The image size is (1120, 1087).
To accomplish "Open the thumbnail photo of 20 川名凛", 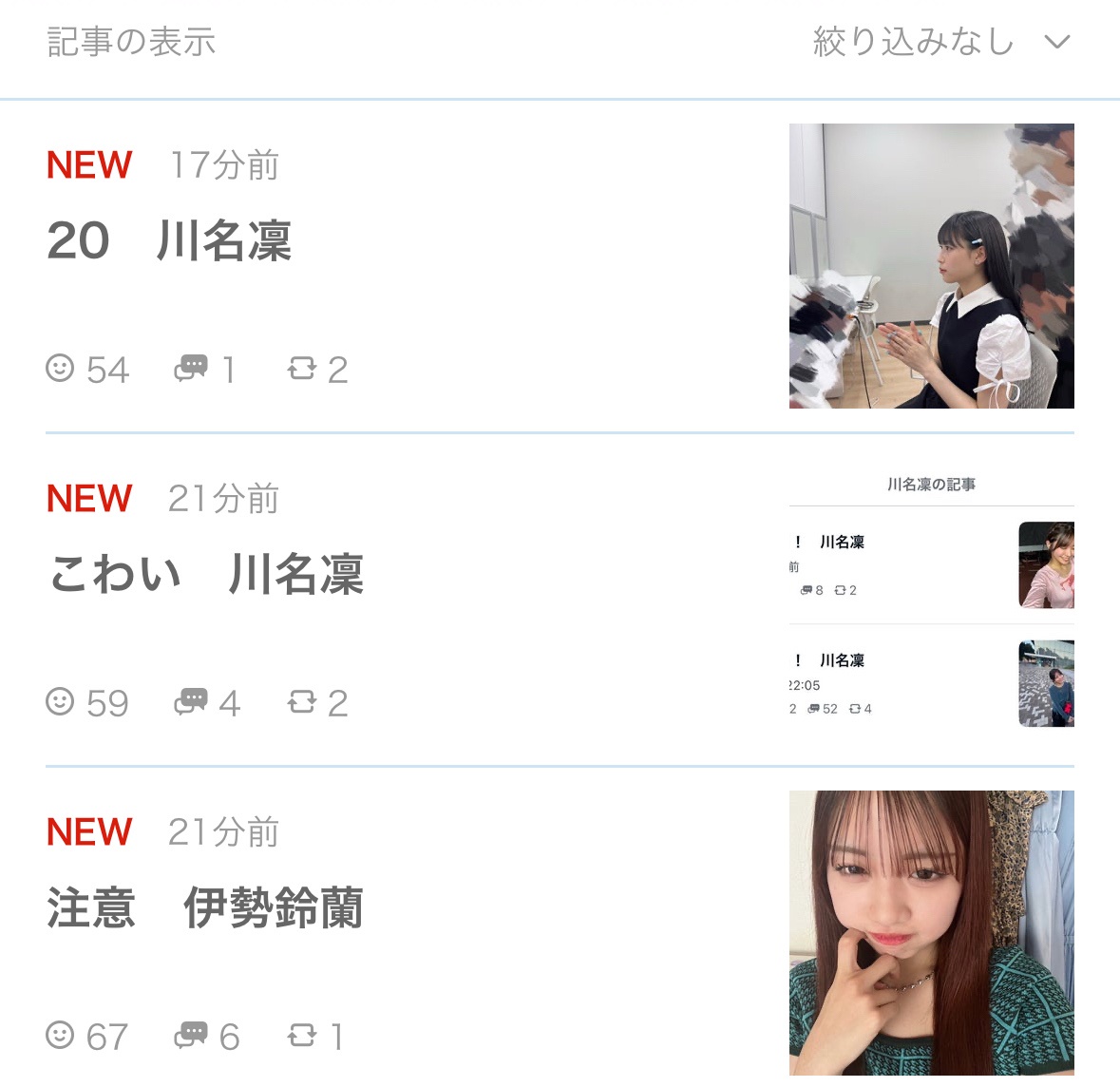I will (931, 266).
